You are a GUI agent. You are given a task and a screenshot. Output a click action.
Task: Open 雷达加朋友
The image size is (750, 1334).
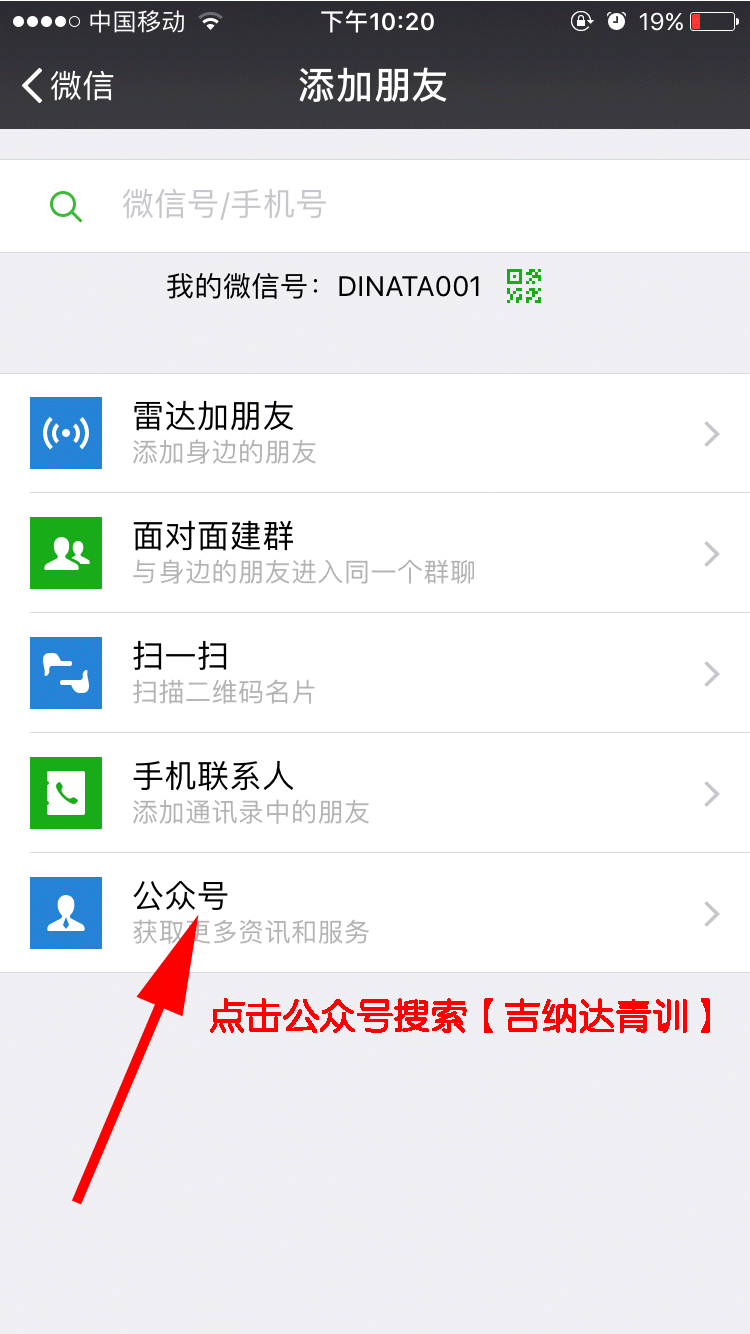point(375,433)
